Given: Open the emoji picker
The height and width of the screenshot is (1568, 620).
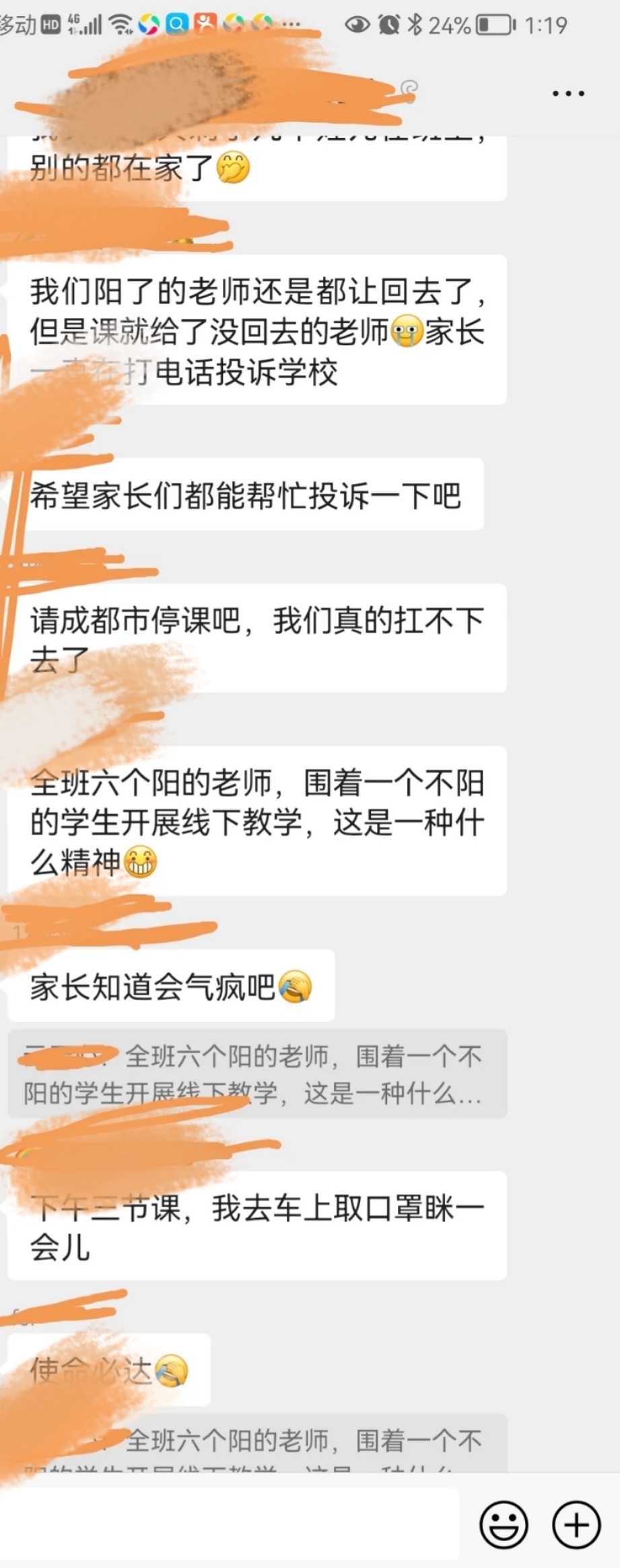Looking at the screenshot, I should (x=503, y=1524).
